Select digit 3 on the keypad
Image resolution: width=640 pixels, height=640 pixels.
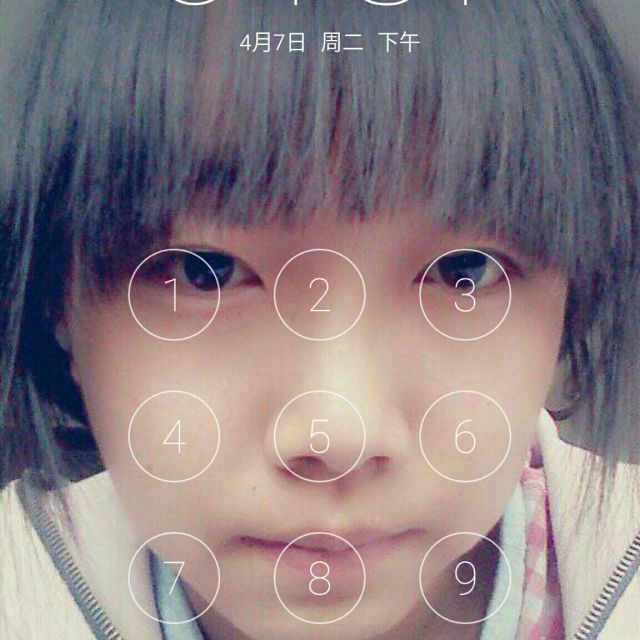pyautogui.click(x=465, y=295)
